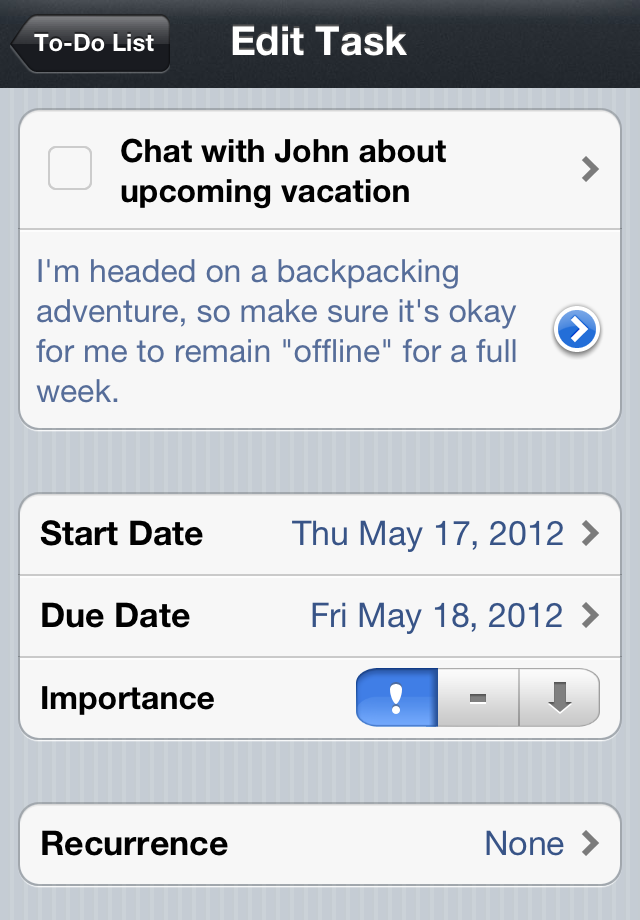Set importance to high with exclamation mark
Viewport: 640px width, 920px height.
click(x=397, y=698)
